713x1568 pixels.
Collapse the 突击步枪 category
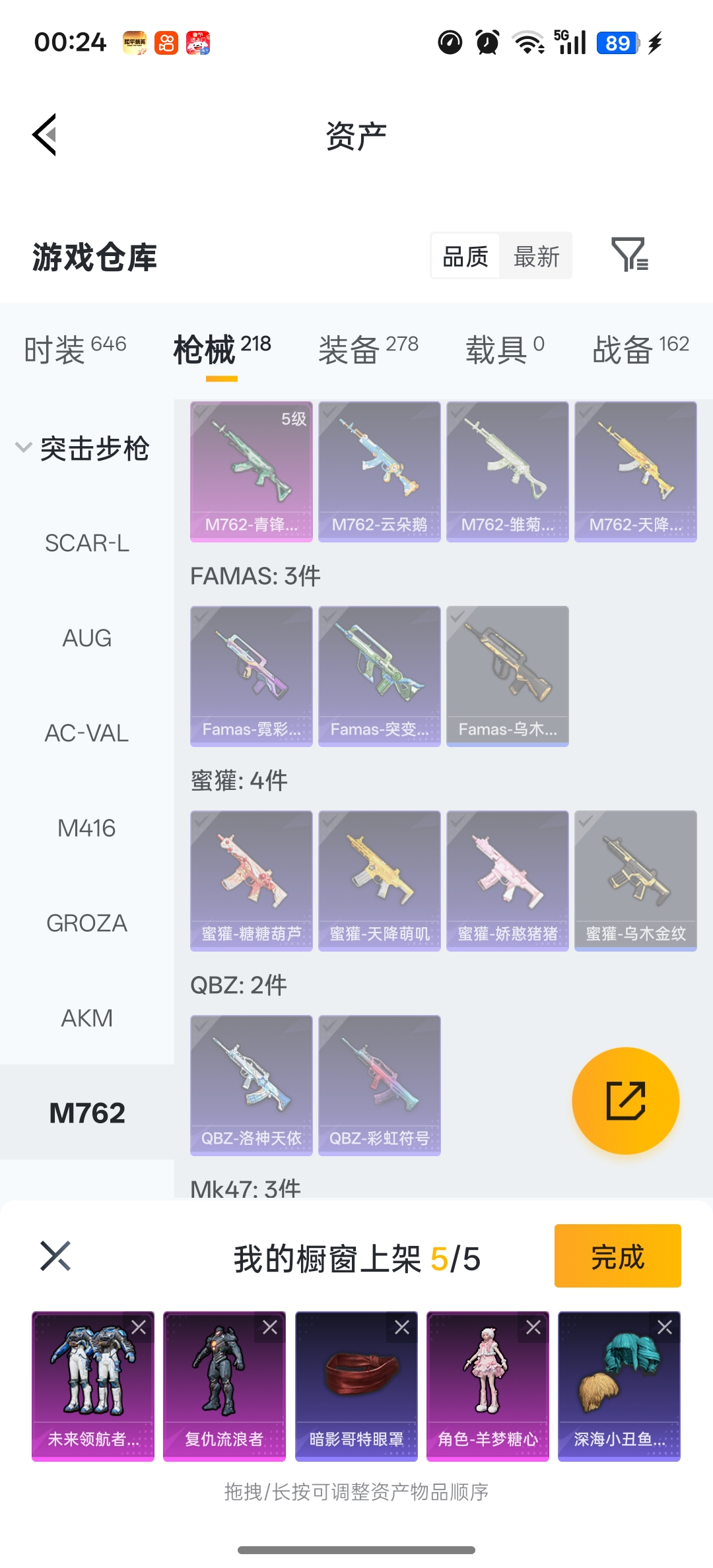point(24,448)
